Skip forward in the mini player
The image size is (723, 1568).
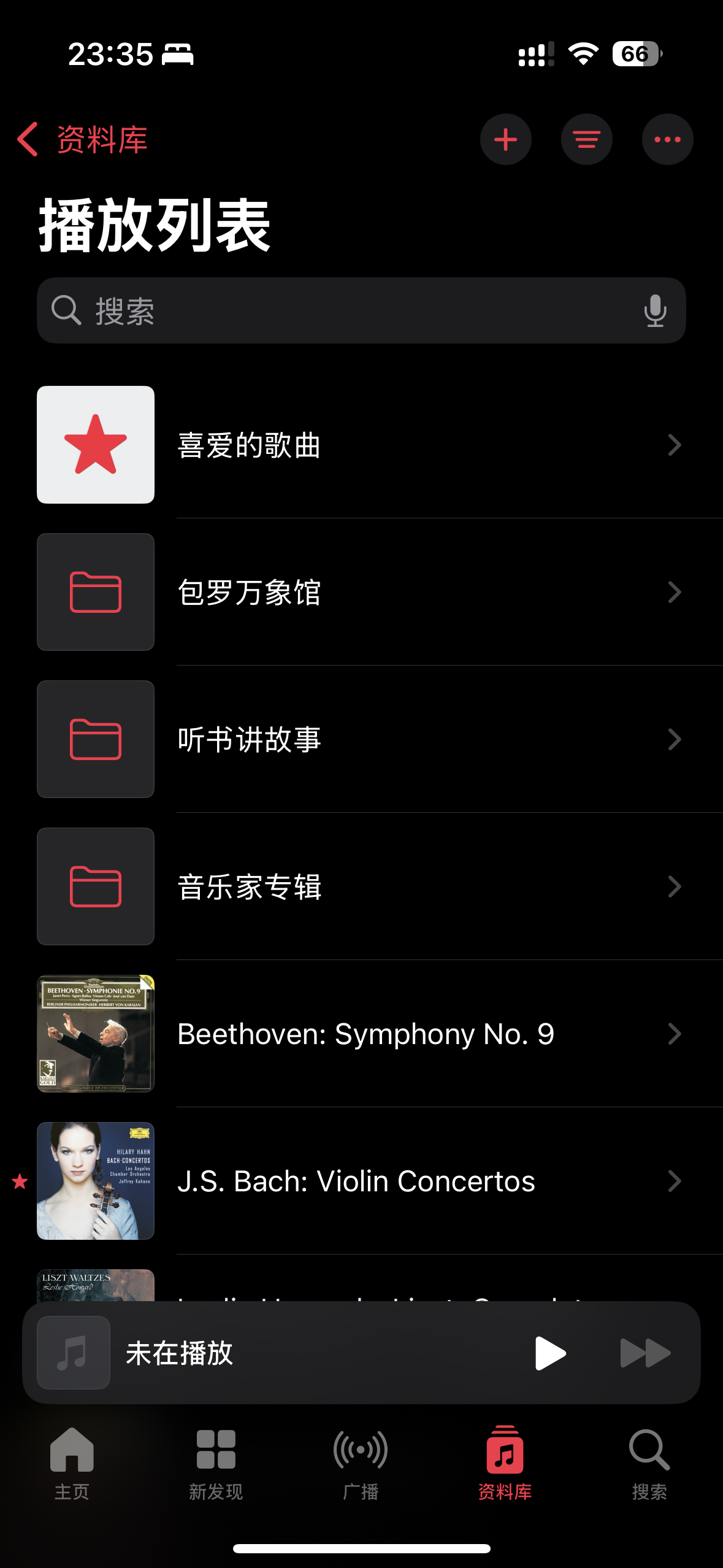pyautogui.click(x=645, y=1353)
